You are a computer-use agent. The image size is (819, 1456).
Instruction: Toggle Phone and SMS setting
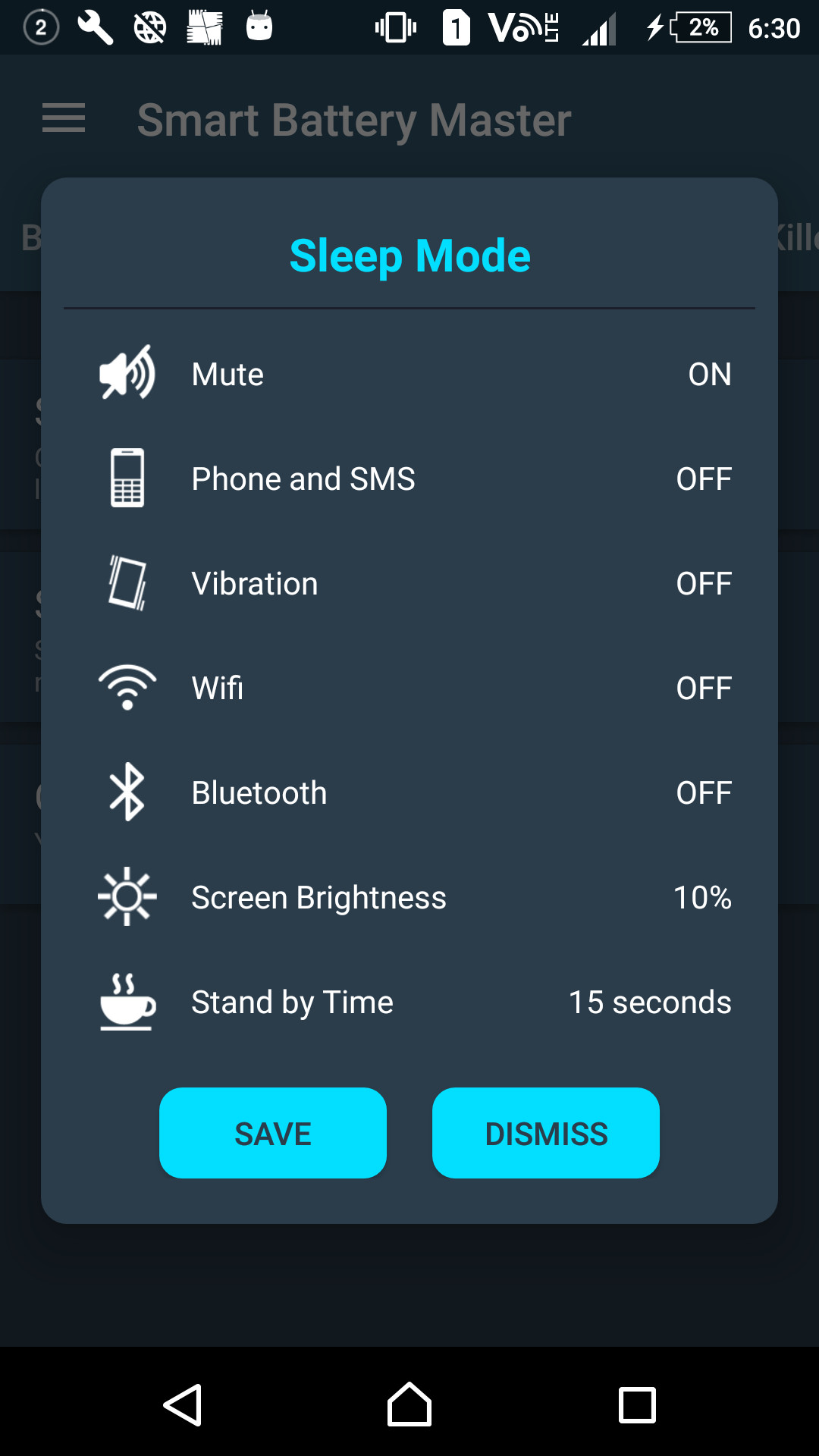coord(703,479)
